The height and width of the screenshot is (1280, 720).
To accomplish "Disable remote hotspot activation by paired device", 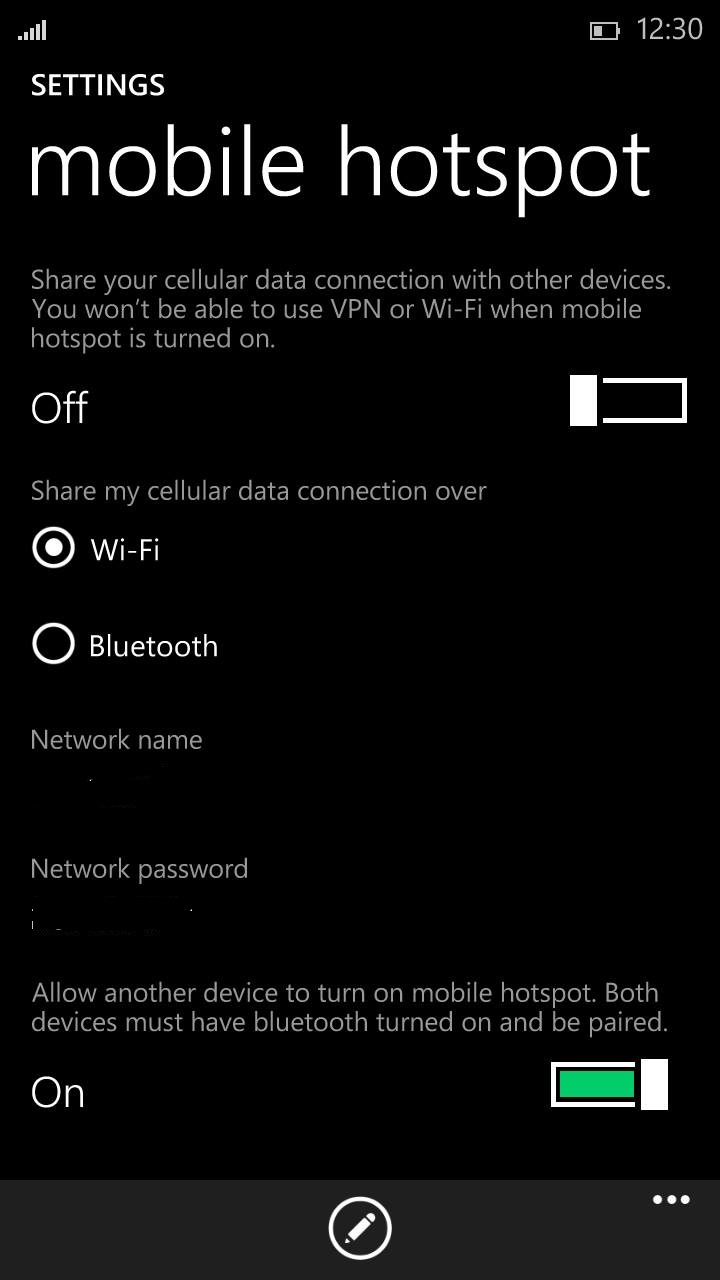I will (x=609, y=1085).
